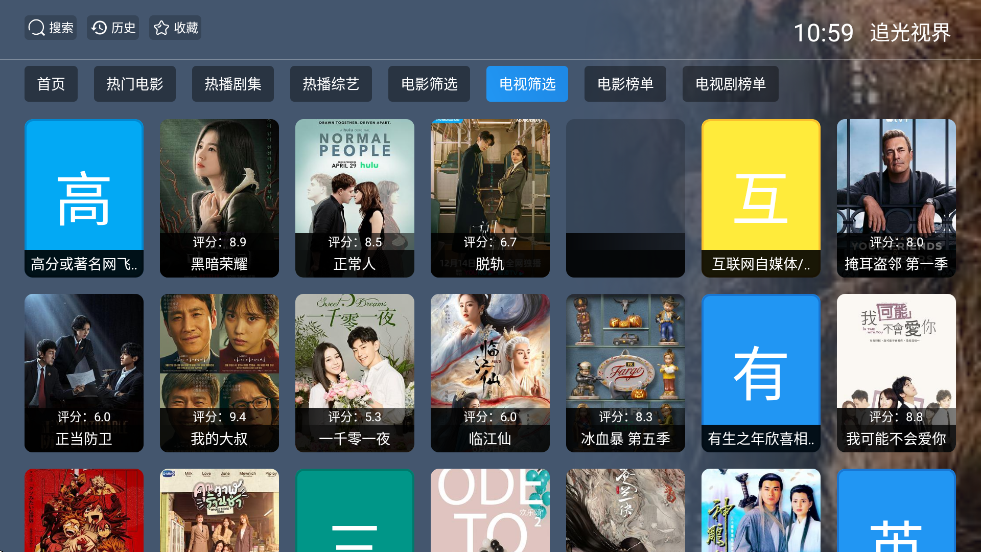Open 历史 watch history
The height and width of the screenshot is (552, 981).
(x=113, y=28)
